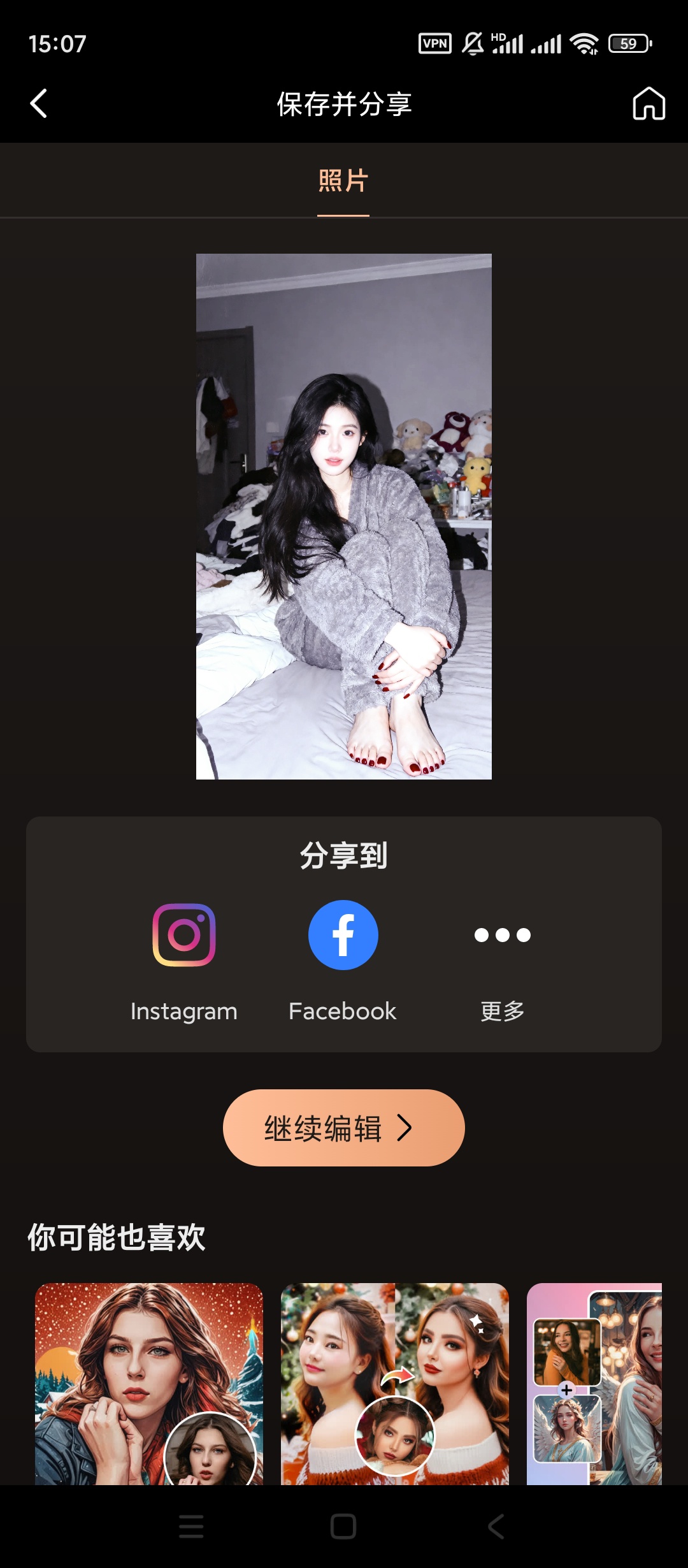Select the 照片 tab
688x1568 pixels.
[x=343, y=181]
